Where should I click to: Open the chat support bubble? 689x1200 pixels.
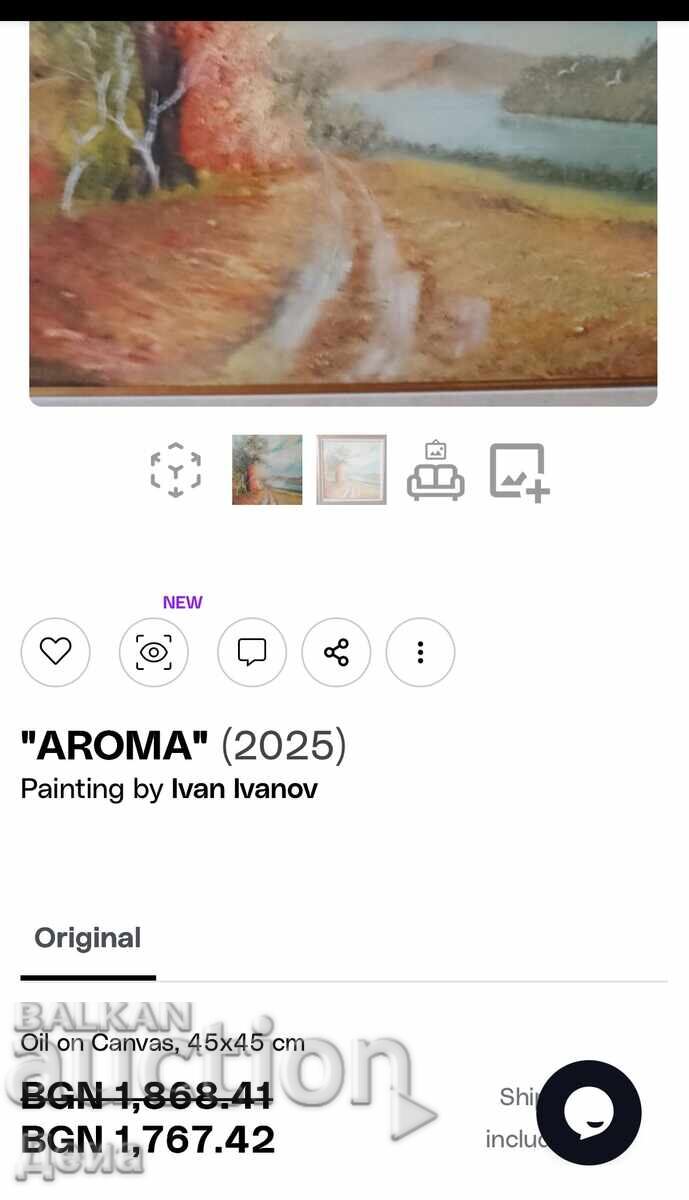coord(588,1112)
